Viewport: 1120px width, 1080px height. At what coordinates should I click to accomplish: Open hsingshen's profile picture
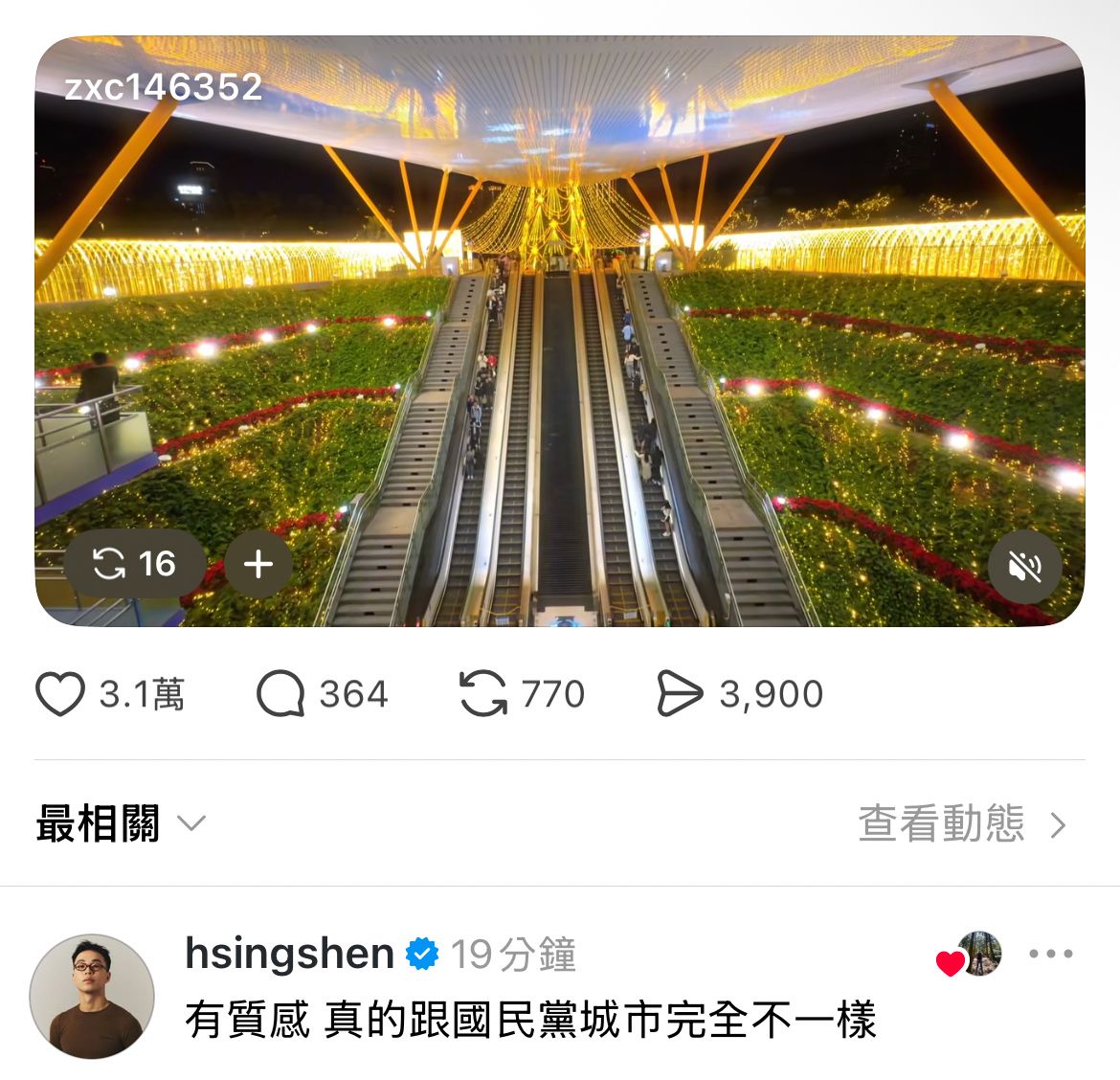(92, 996)
